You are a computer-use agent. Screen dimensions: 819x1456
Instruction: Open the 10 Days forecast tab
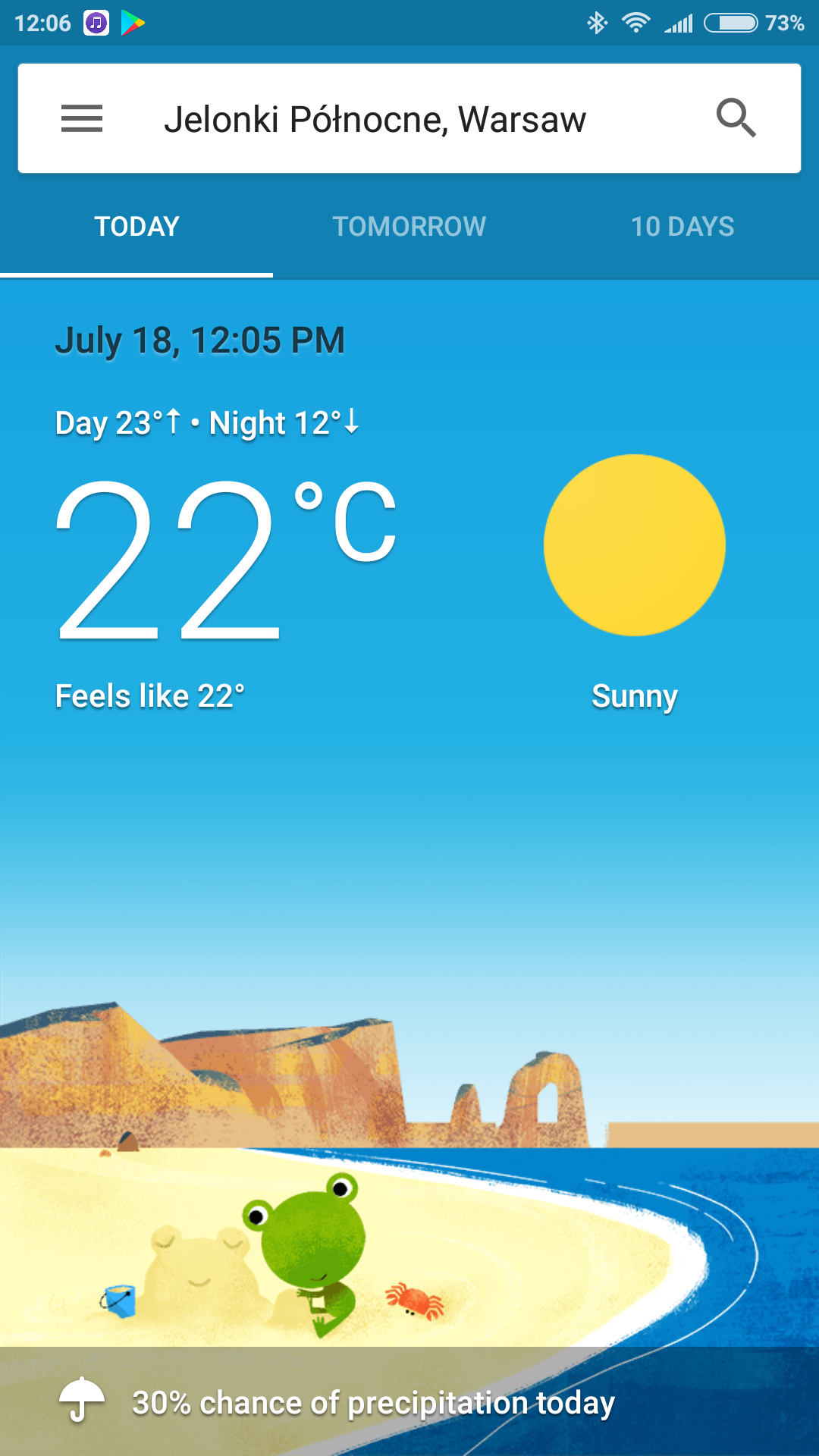click(x=682, y=227)
